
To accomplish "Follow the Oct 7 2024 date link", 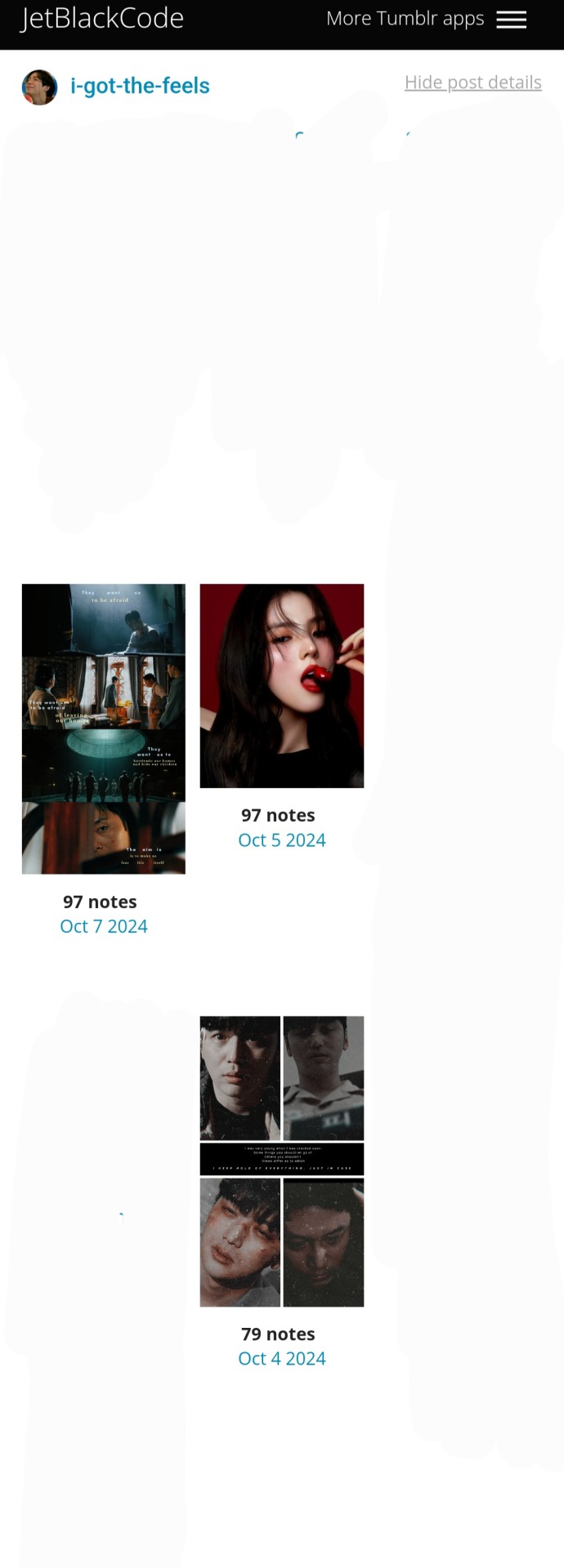I will tap(104, 926).
